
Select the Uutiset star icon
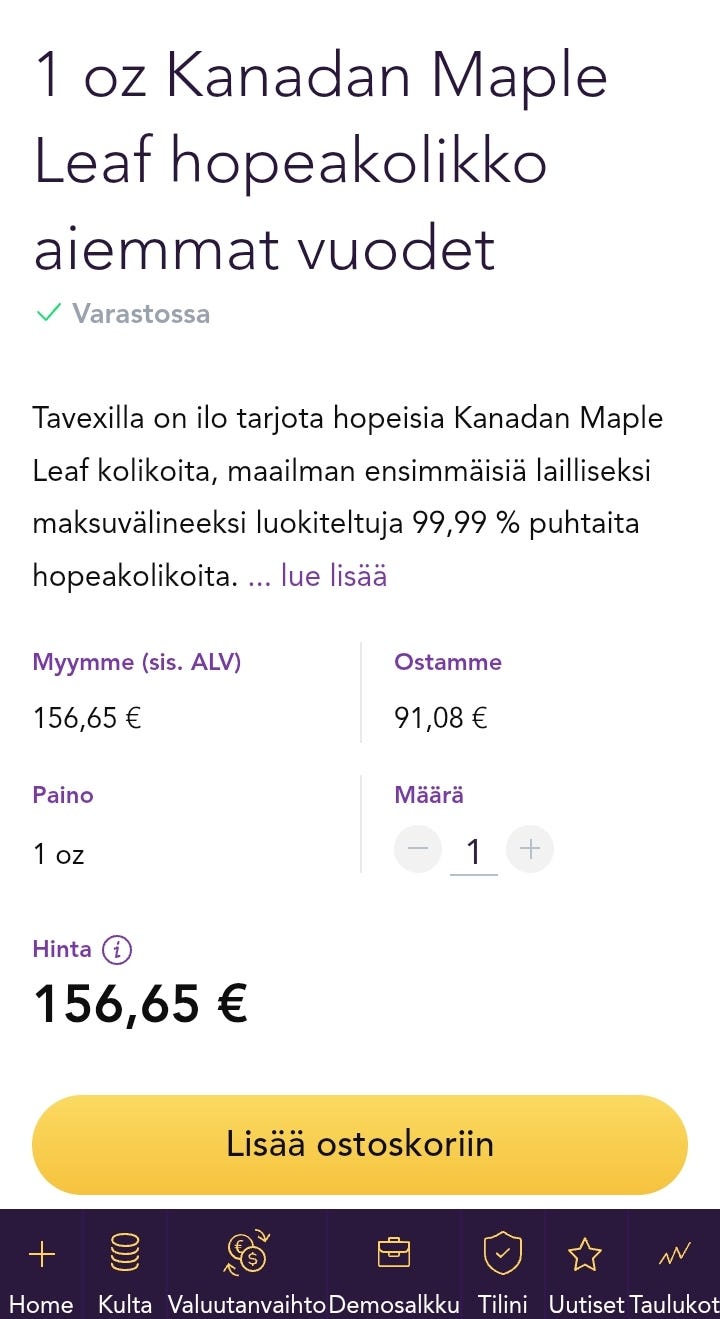(x=586, y=1252)
